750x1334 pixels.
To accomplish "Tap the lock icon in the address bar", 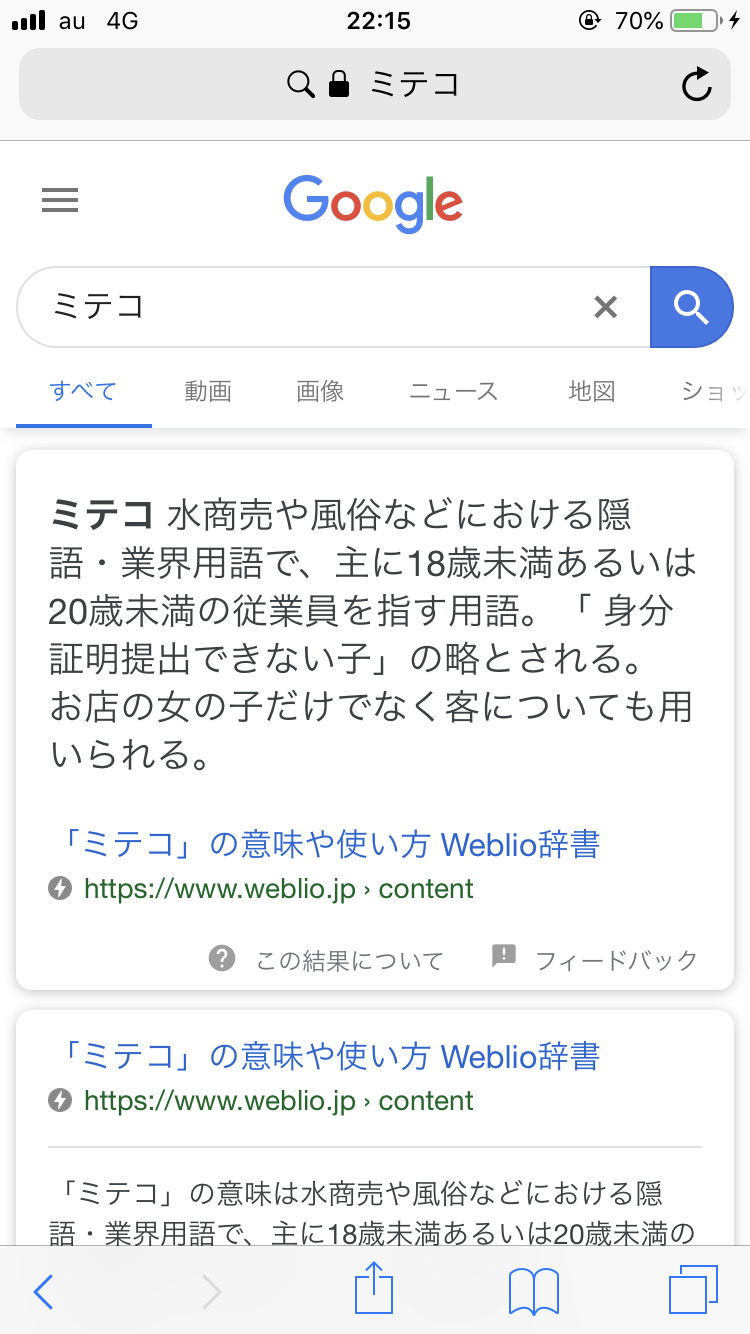I will tap(338, 84).
